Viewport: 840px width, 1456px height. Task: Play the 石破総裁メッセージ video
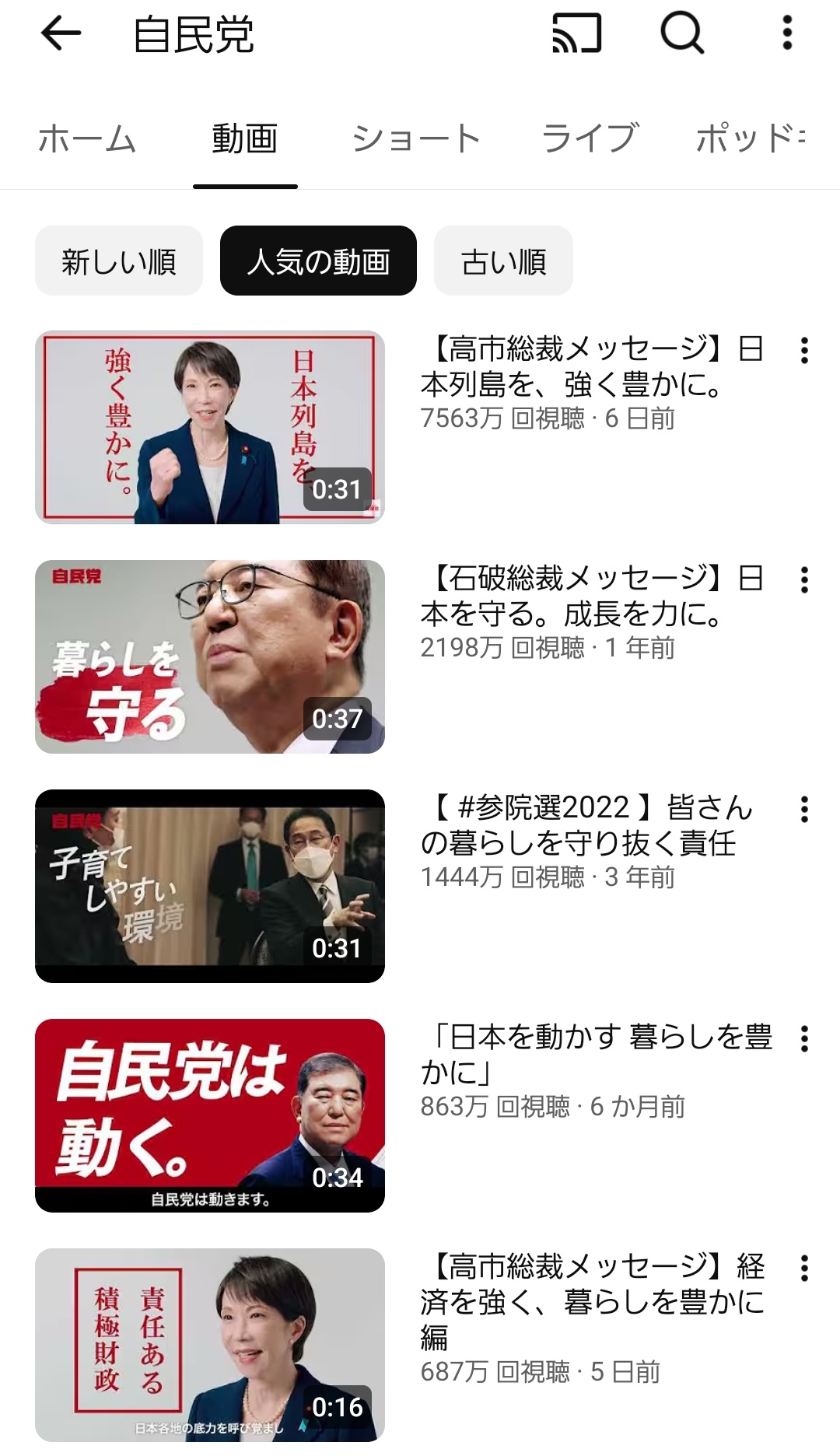(x=210, y=656)
